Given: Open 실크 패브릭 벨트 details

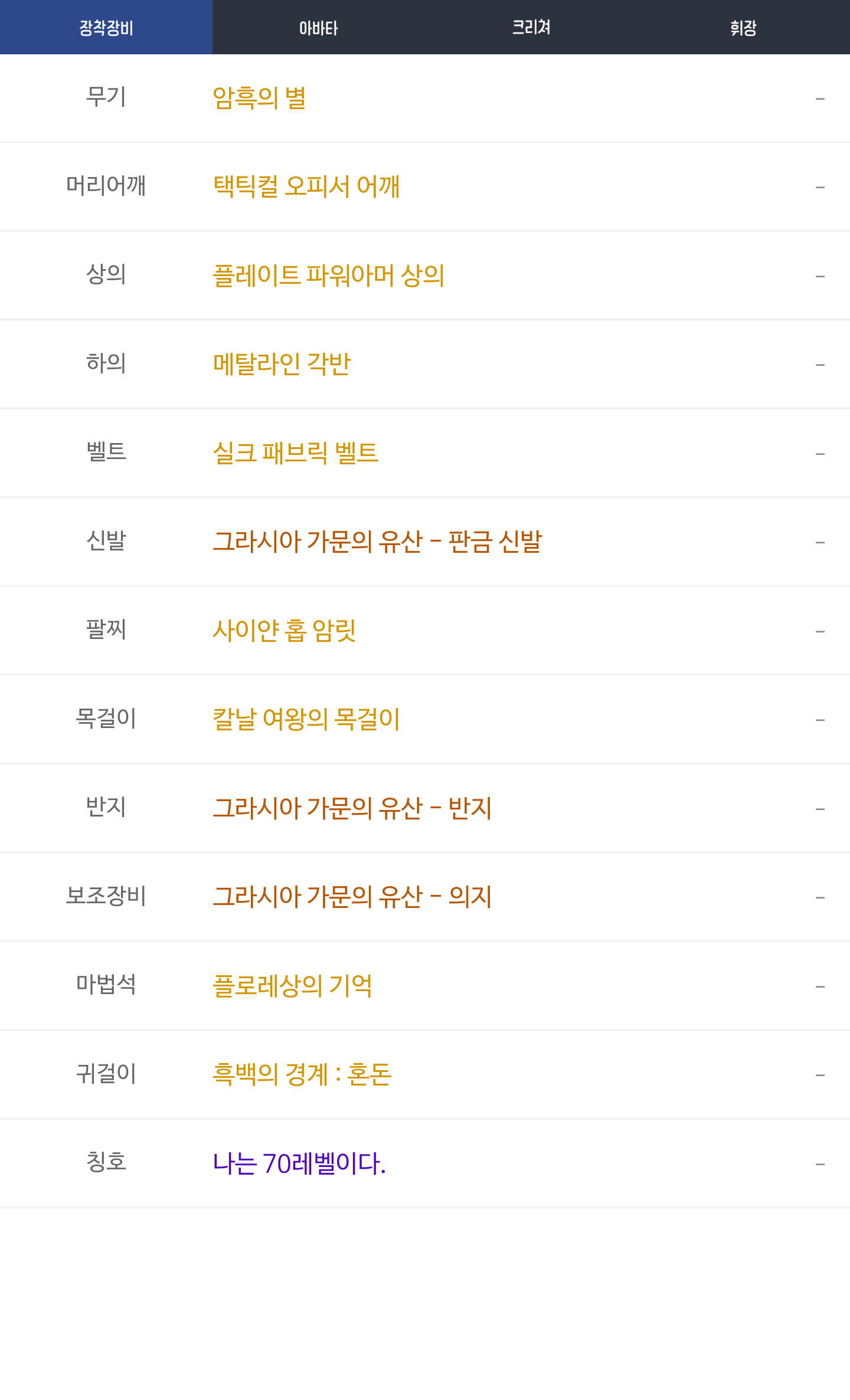Looking at the screenshot, I should [295, 453].
